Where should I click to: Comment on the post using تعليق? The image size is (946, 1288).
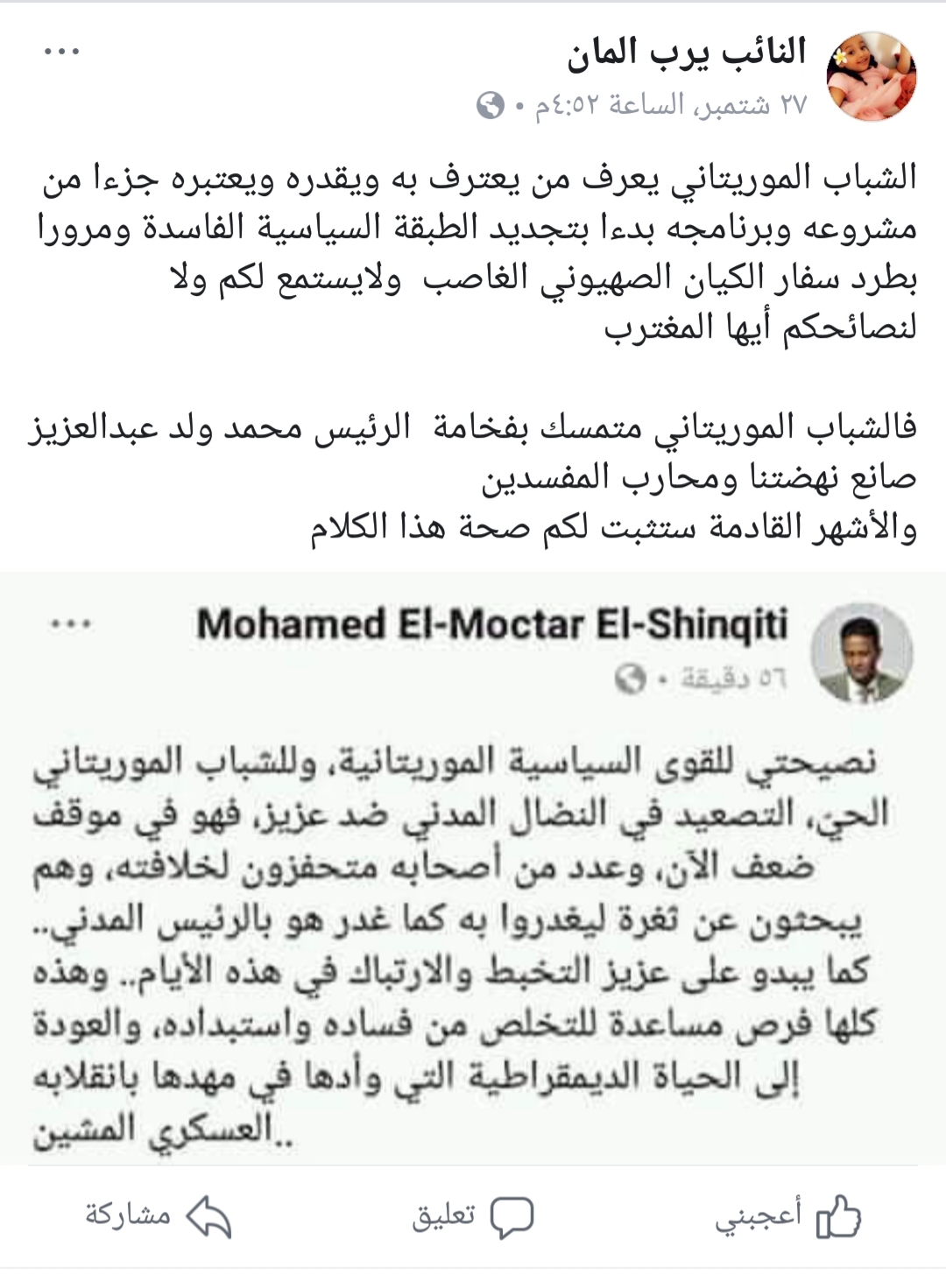(x=473, y=1216)
